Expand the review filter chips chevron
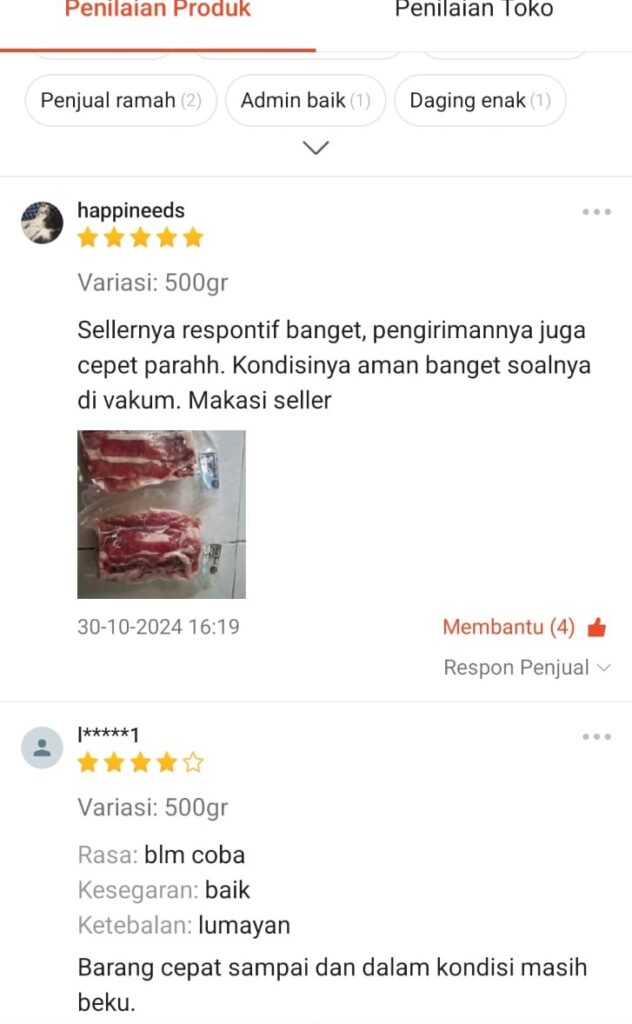 coord(316,148)
